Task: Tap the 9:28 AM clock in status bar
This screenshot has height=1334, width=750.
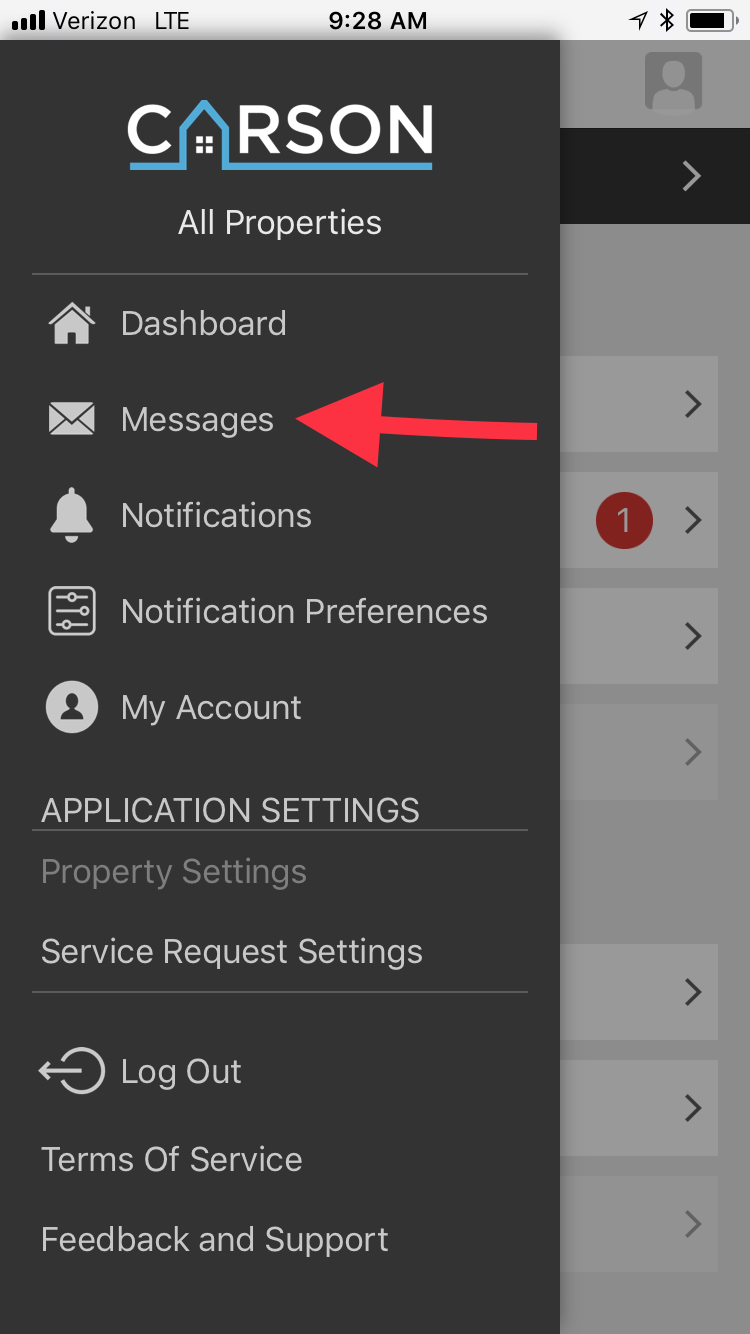Action: click(378, 20)
